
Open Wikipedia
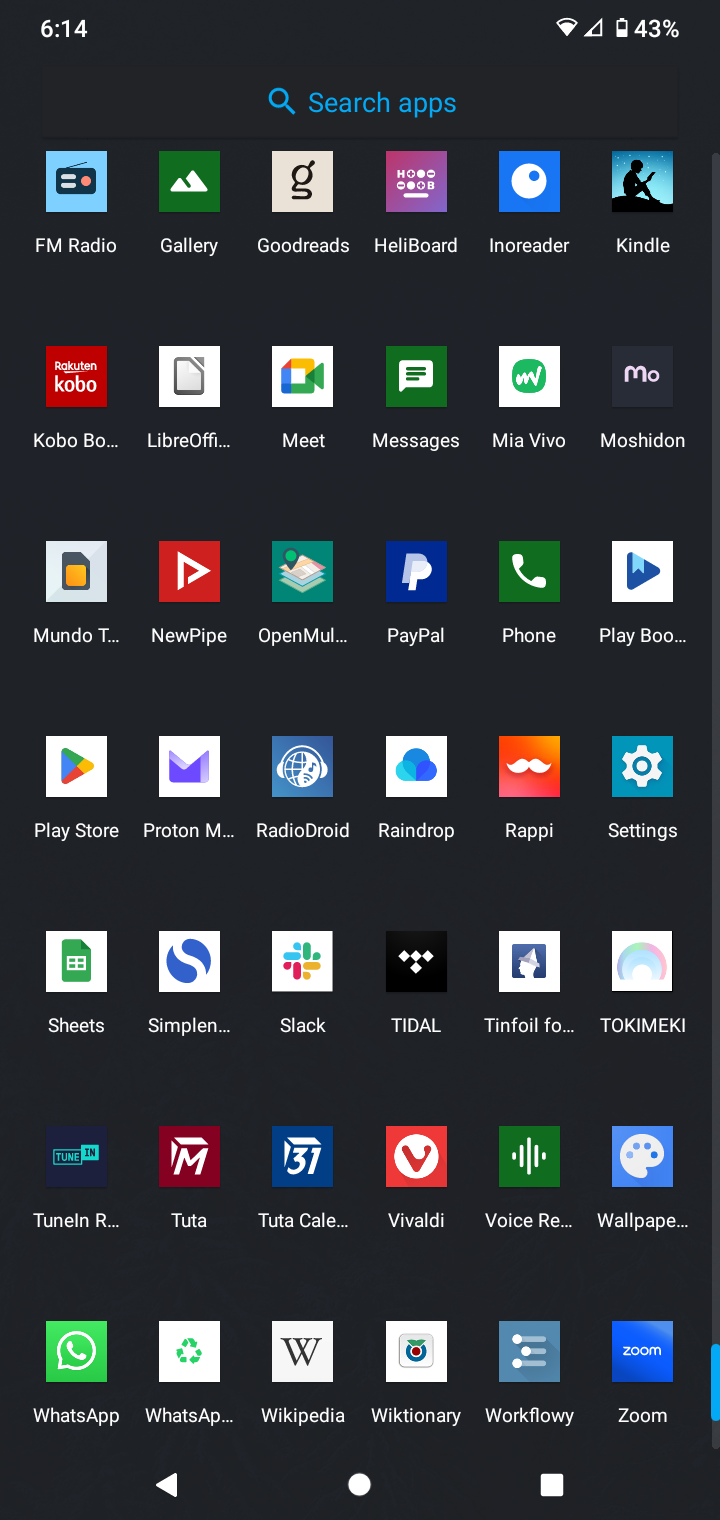(x=302, y=1352)
